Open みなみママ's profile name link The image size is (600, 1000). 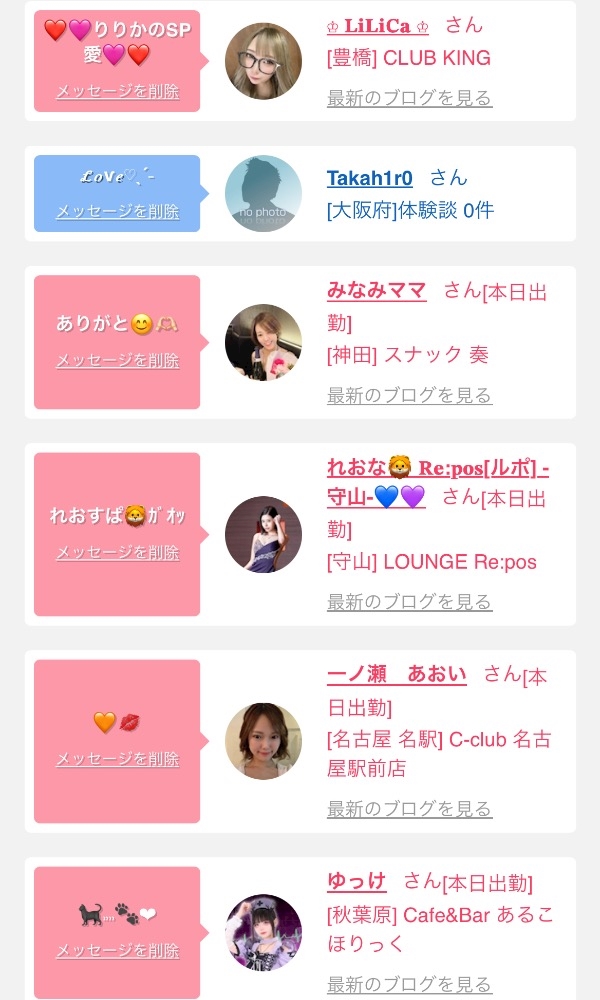coord(376,291)
